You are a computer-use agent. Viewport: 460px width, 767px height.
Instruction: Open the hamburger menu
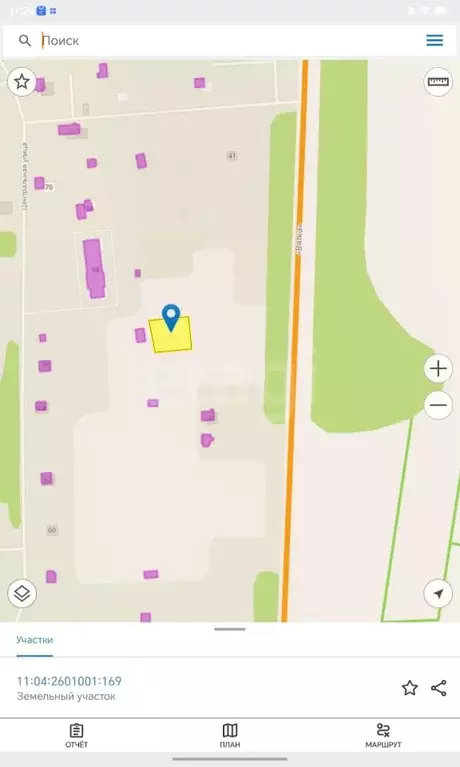coord(435,40)
